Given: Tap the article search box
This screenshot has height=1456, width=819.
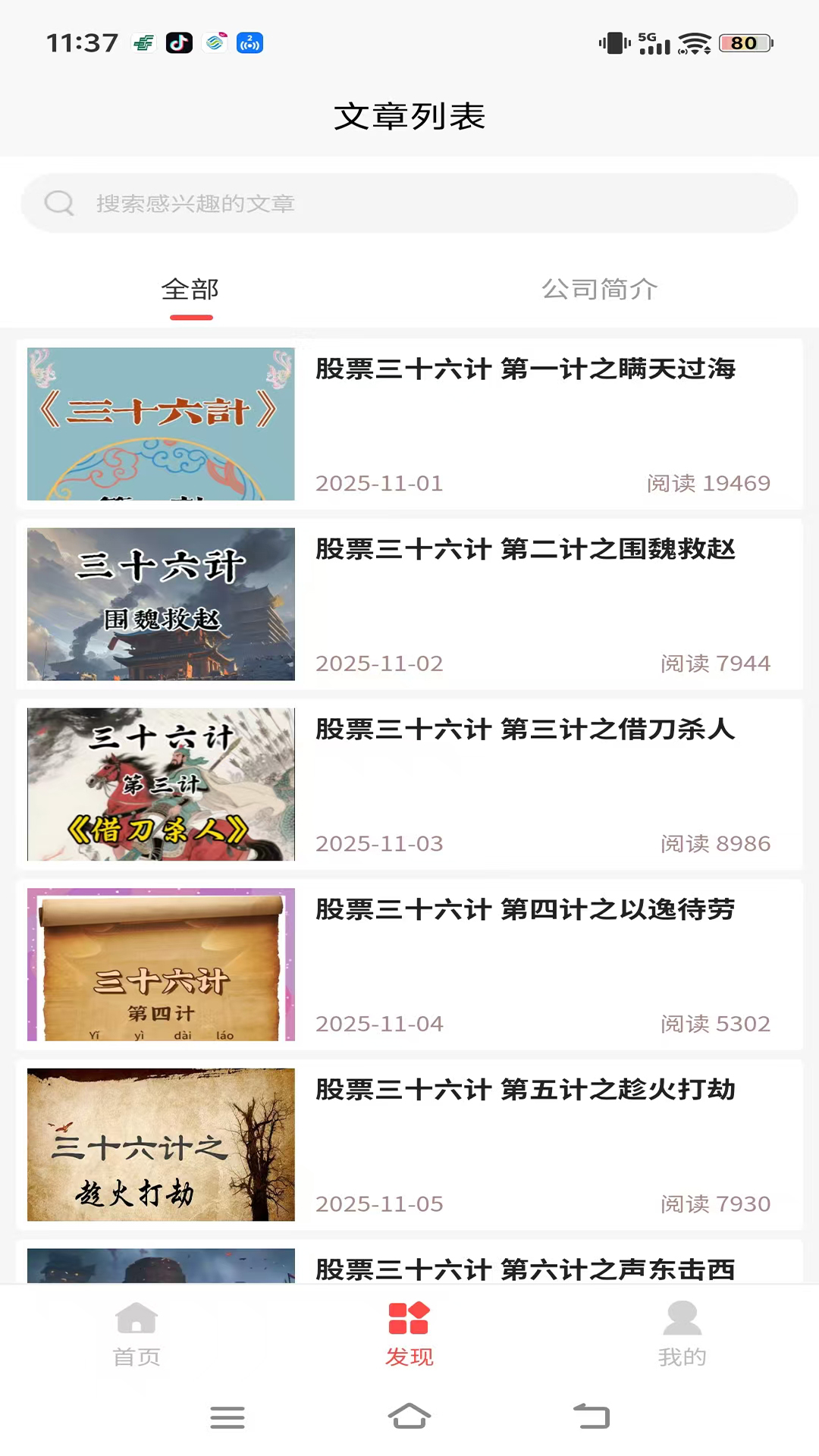Looking at the screenshot, I should (x=409, y=203).
